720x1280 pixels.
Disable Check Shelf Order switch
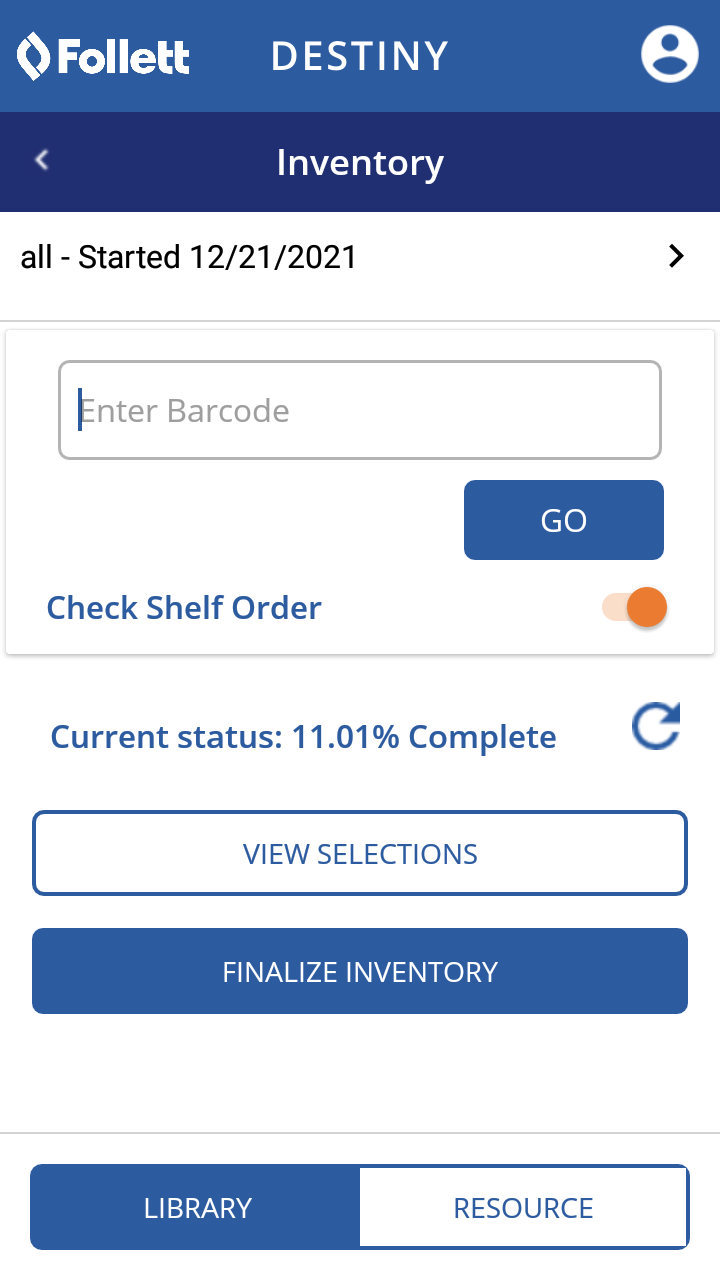[x=636, y=607]
